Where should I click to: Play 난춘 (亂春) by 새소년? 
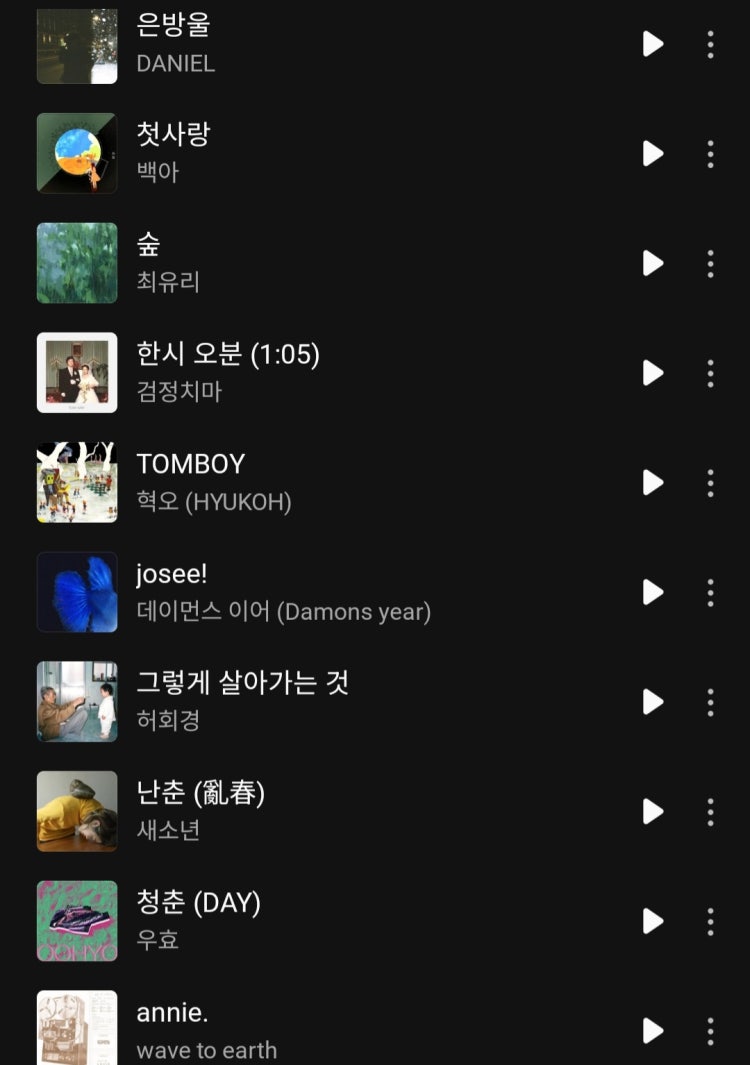click(x=653, y=811)
